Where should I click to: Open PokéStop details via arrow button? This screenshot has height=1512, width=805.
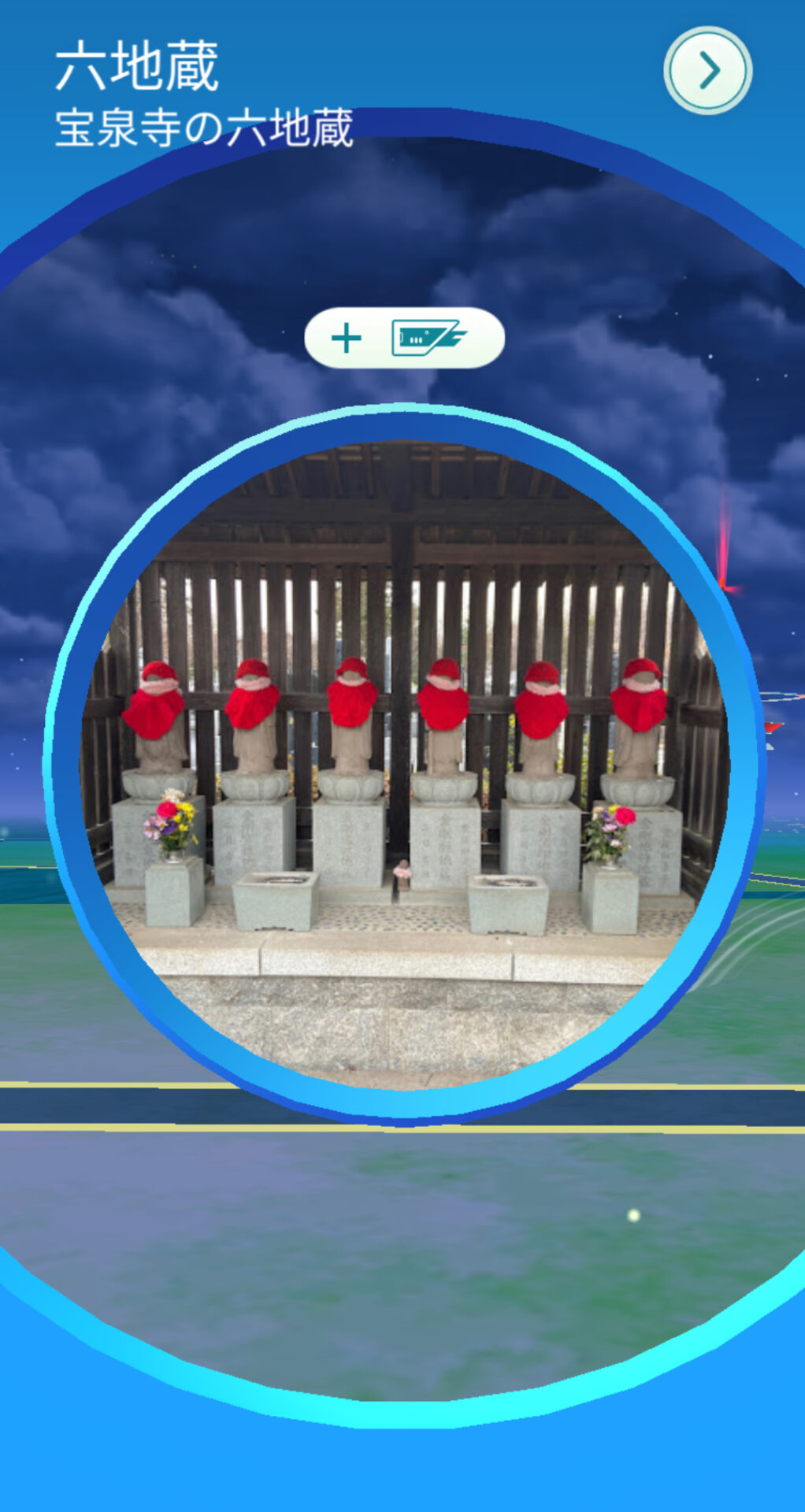click(707, 71)
